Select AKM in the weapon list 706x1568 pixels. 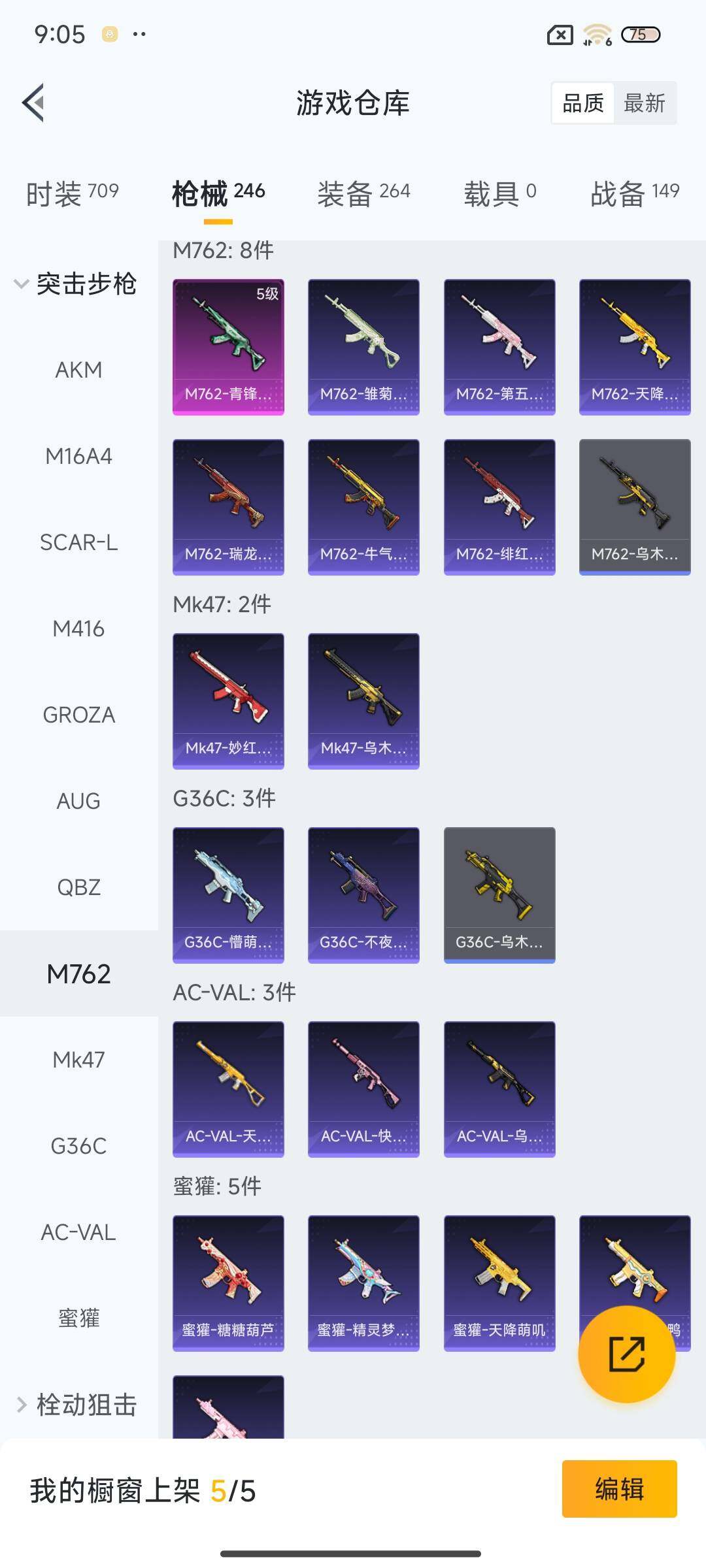78,370
